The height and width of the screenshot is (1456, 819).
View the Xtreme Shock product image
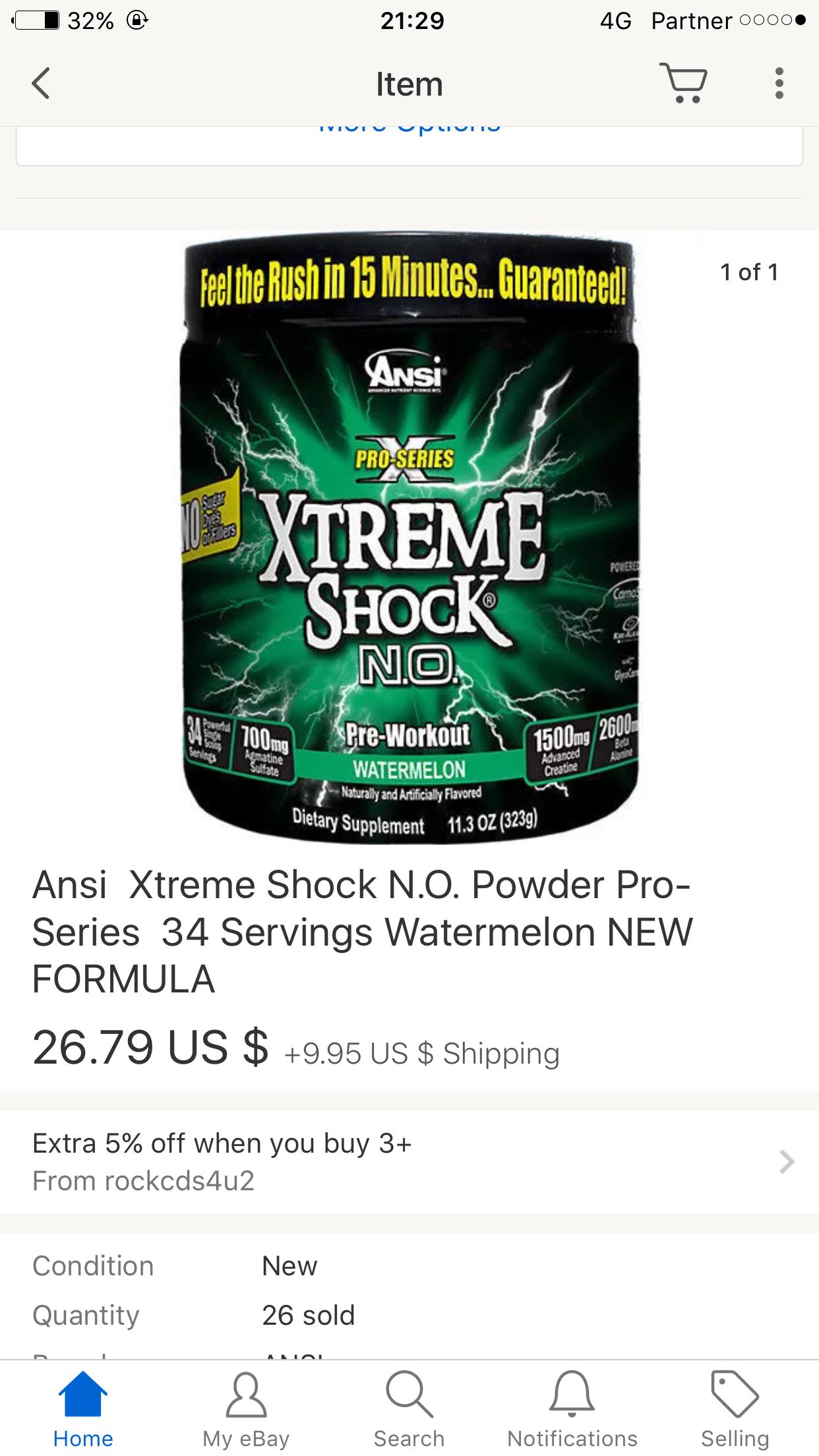click(409, 537)
